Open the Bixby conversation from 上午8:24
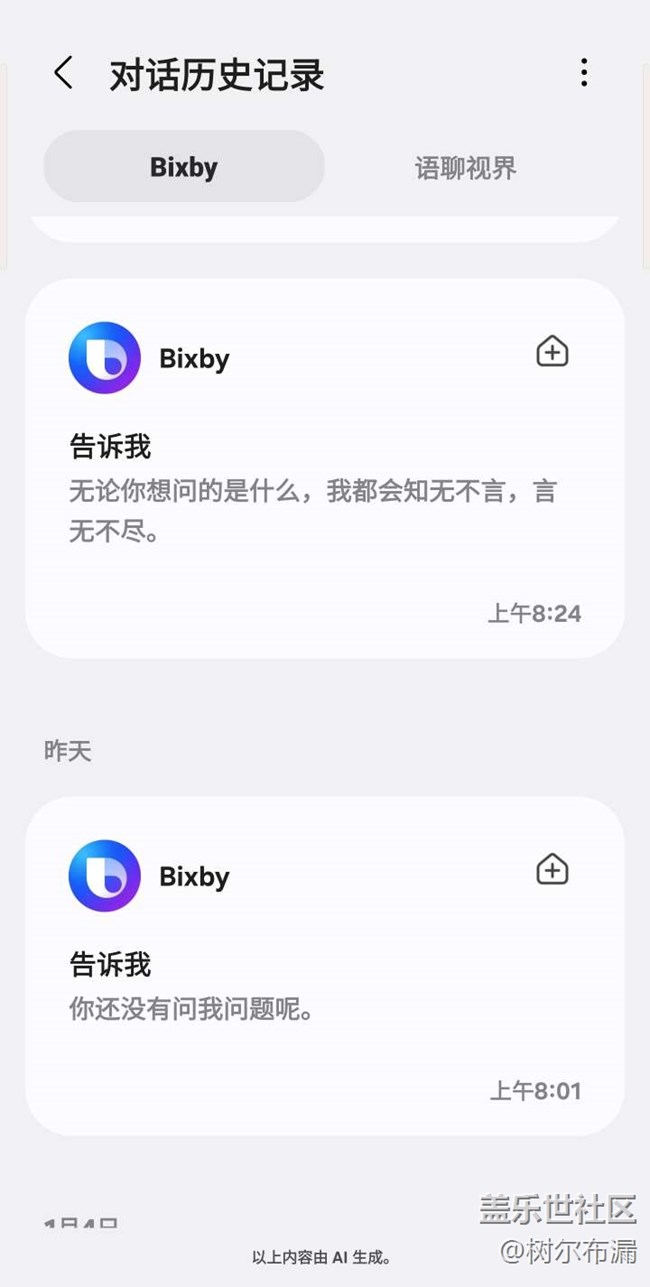The image size is (650, 1287). coord(324,500)
